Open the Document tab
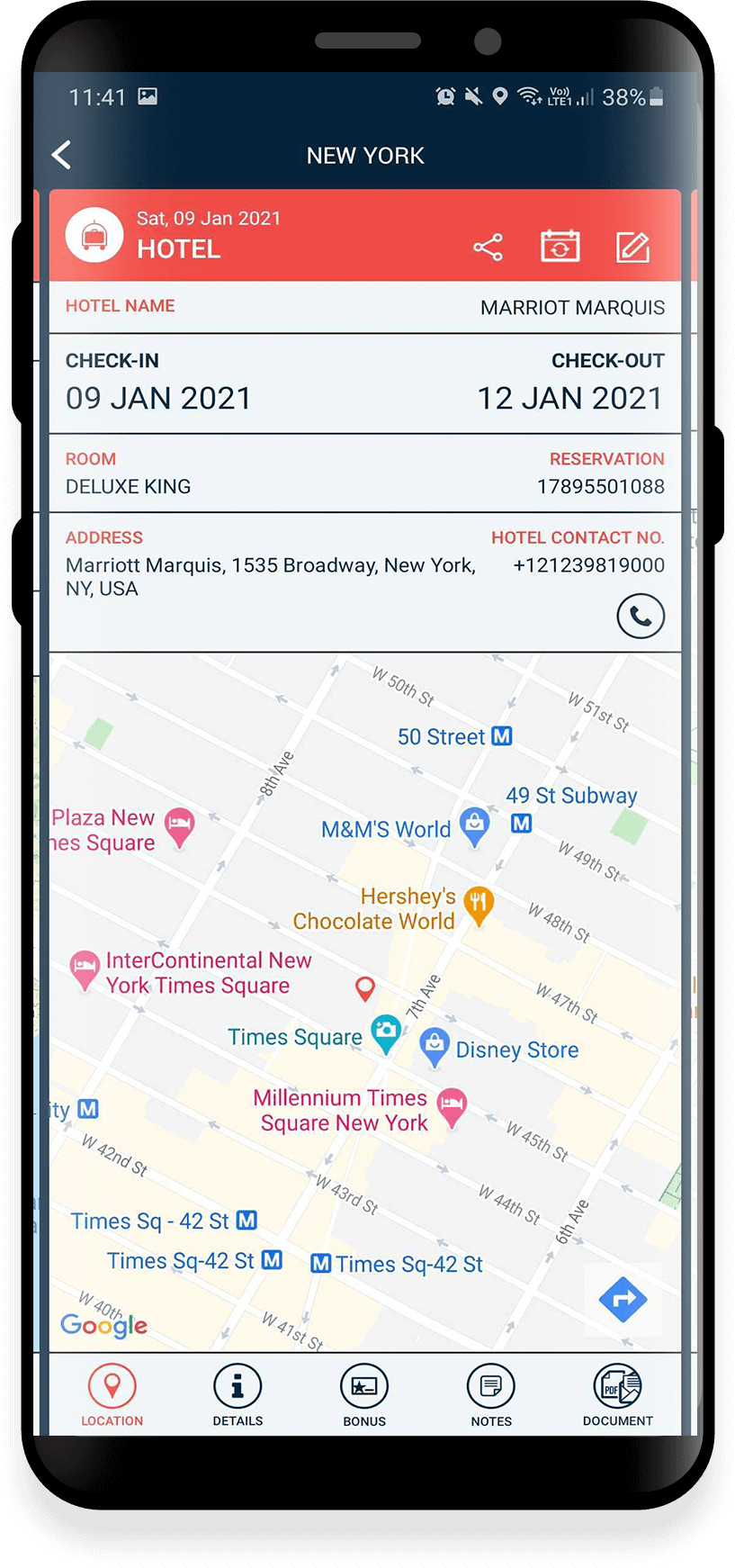Viewport: 735px width, 1568px height. pyautogui.click(x=617, y=1395)
